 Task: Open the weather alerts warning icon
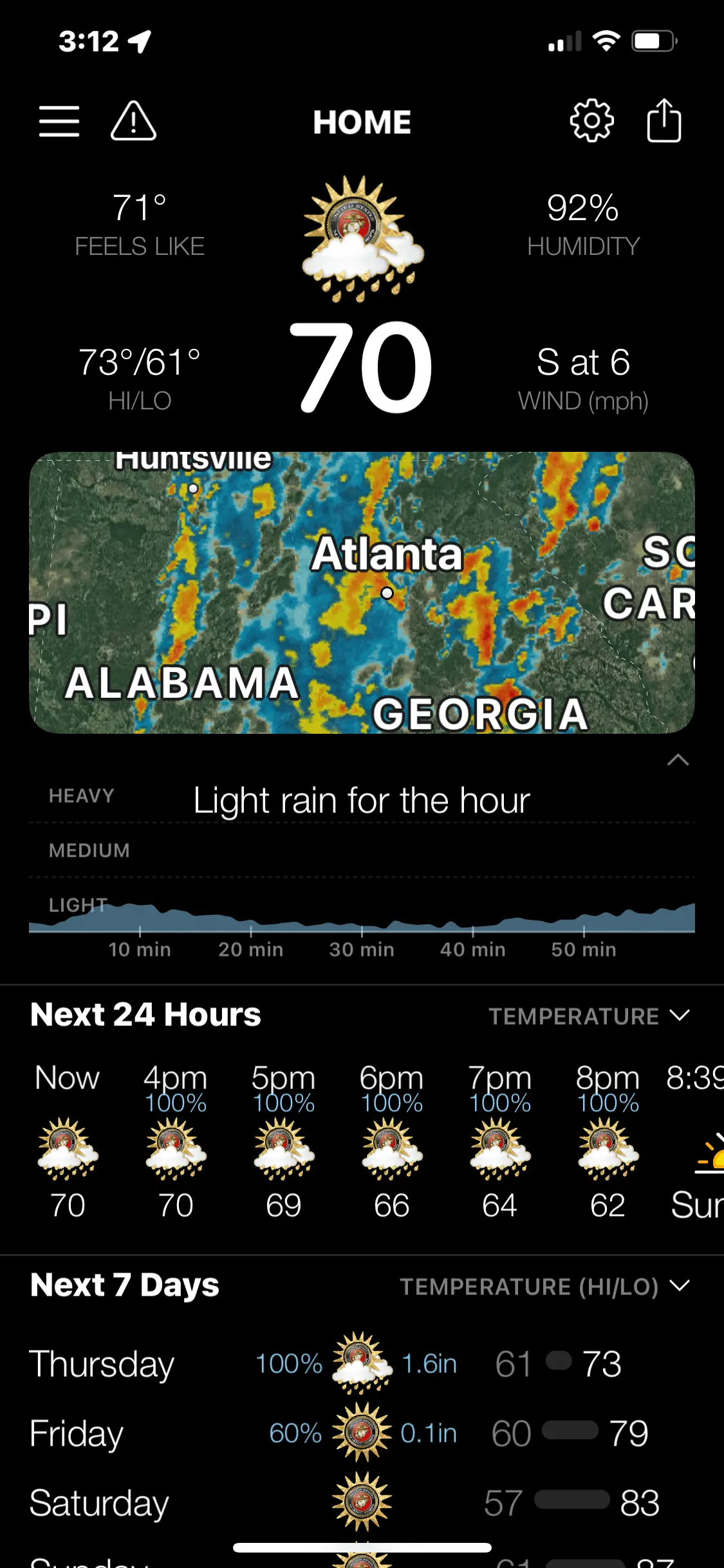[133, 122]
